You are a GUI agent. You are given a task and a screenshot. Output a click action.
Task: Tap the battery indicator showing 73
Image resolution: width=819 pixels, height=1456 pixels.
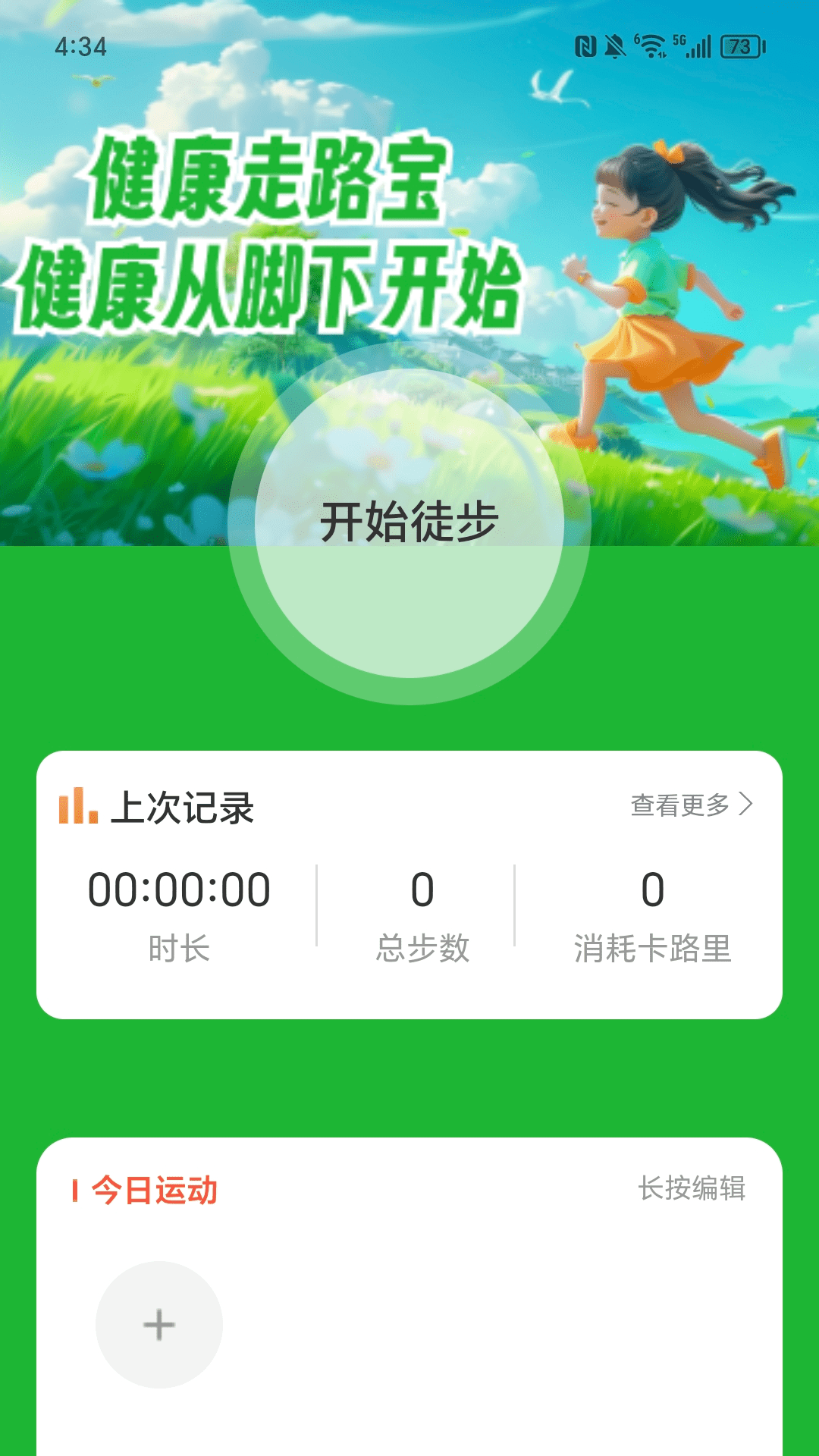coord(740,45)
